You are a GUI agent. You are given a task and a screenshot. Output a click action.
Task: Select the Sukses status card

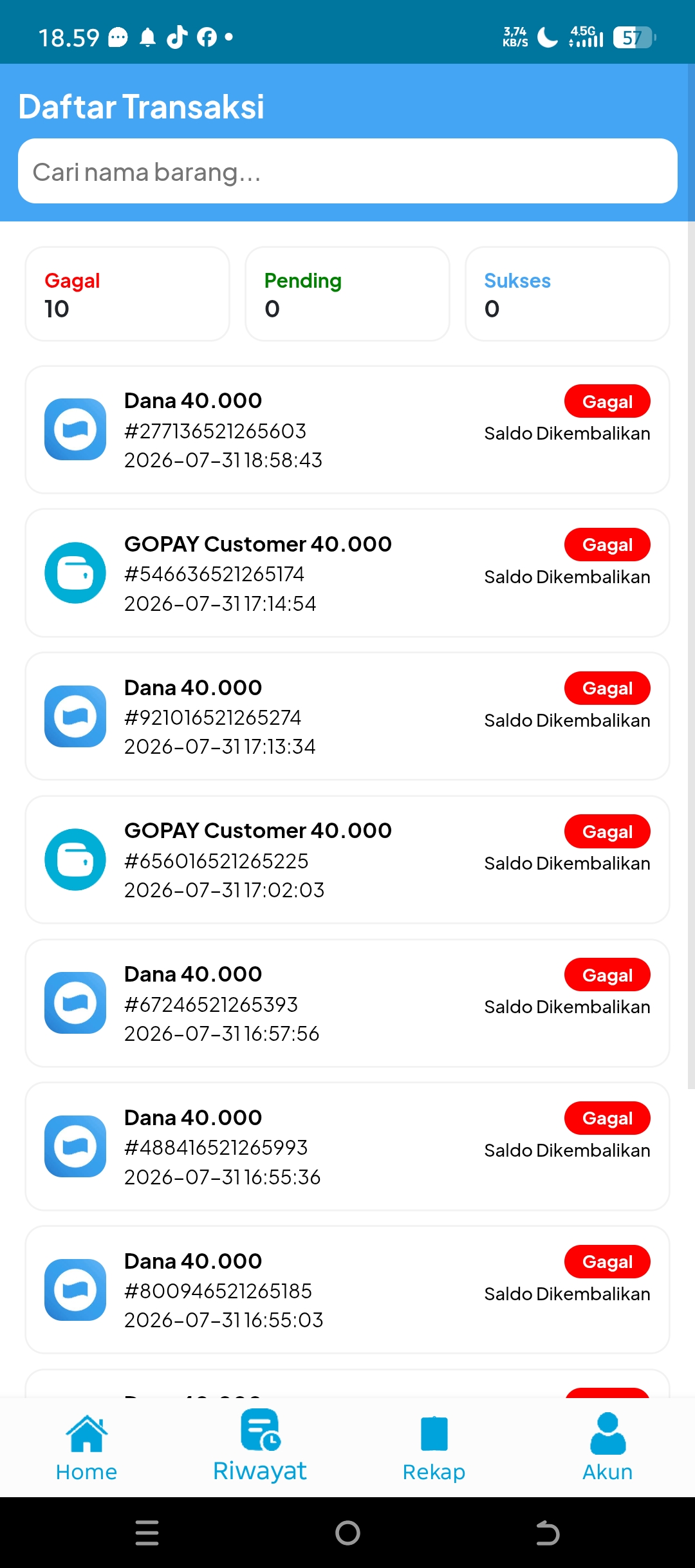pos(568,294)
